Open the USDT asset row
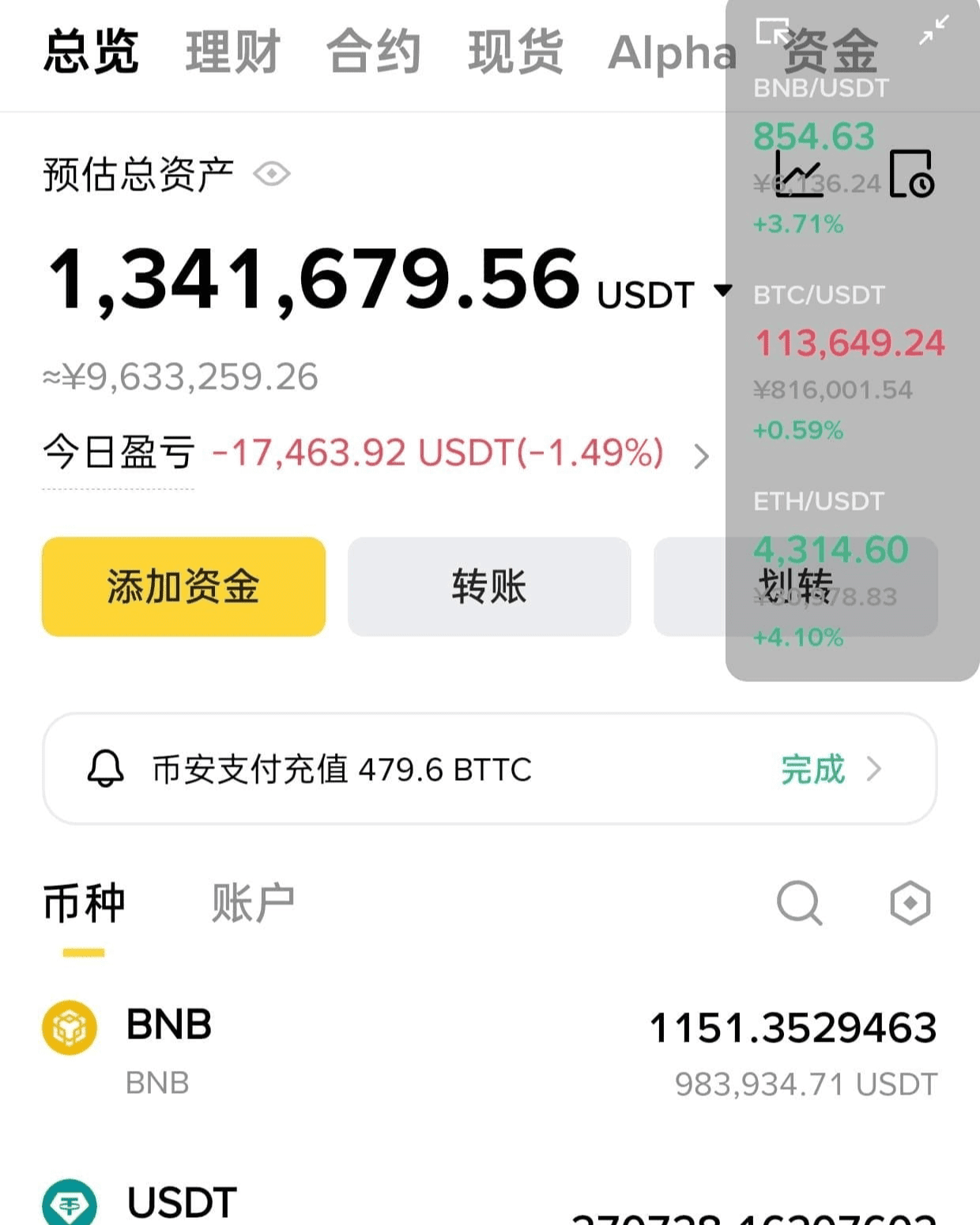Image resolution: width=980 pixels, height=1225 pixels. click(x=490, y=1203)
